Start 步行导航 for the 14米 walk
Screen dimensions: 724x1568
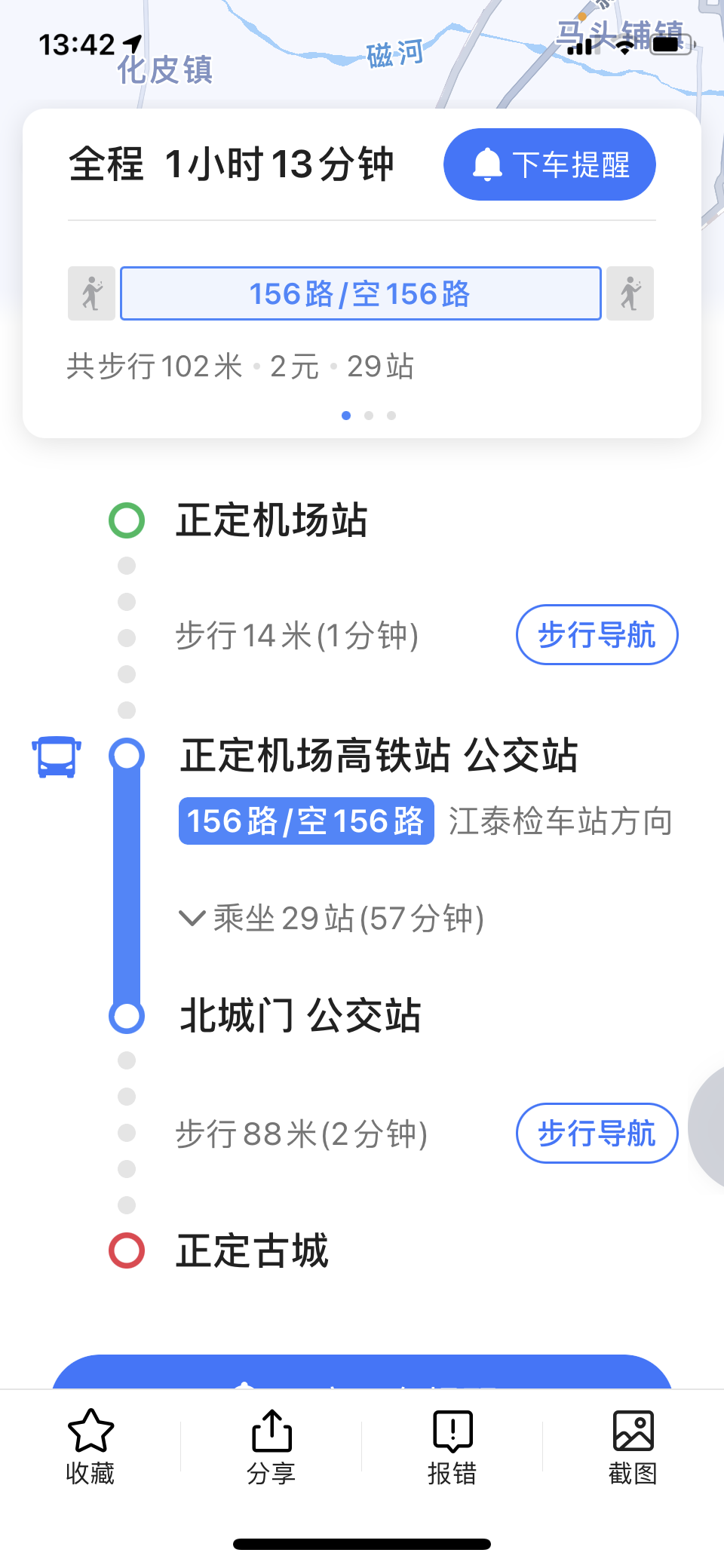click(x=597, y=634)
